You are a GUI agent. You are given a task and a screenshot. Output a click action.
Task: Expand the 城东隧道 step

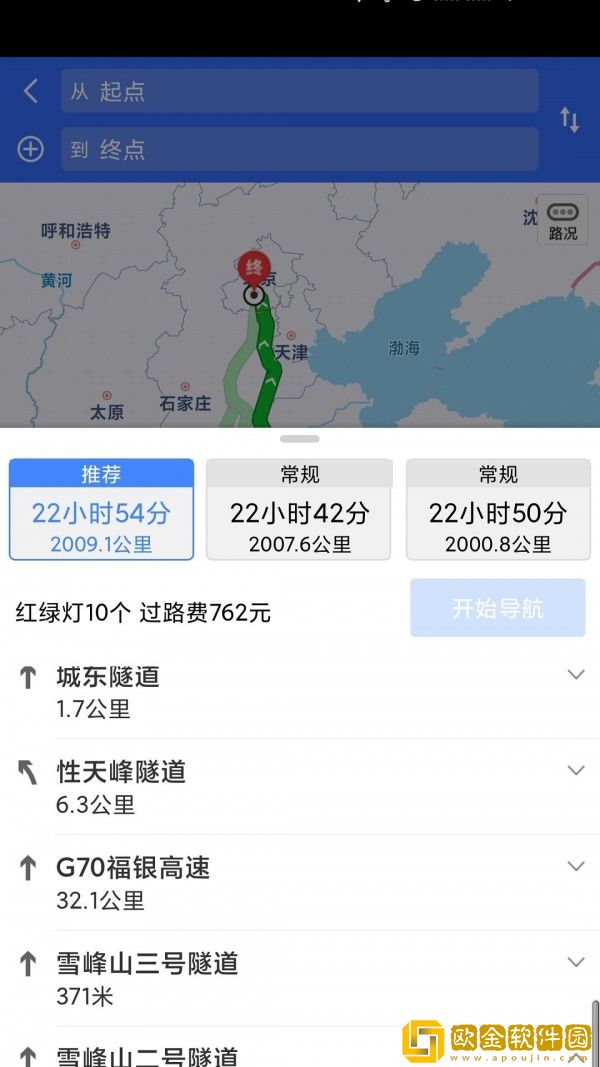[x=575, y=675]
